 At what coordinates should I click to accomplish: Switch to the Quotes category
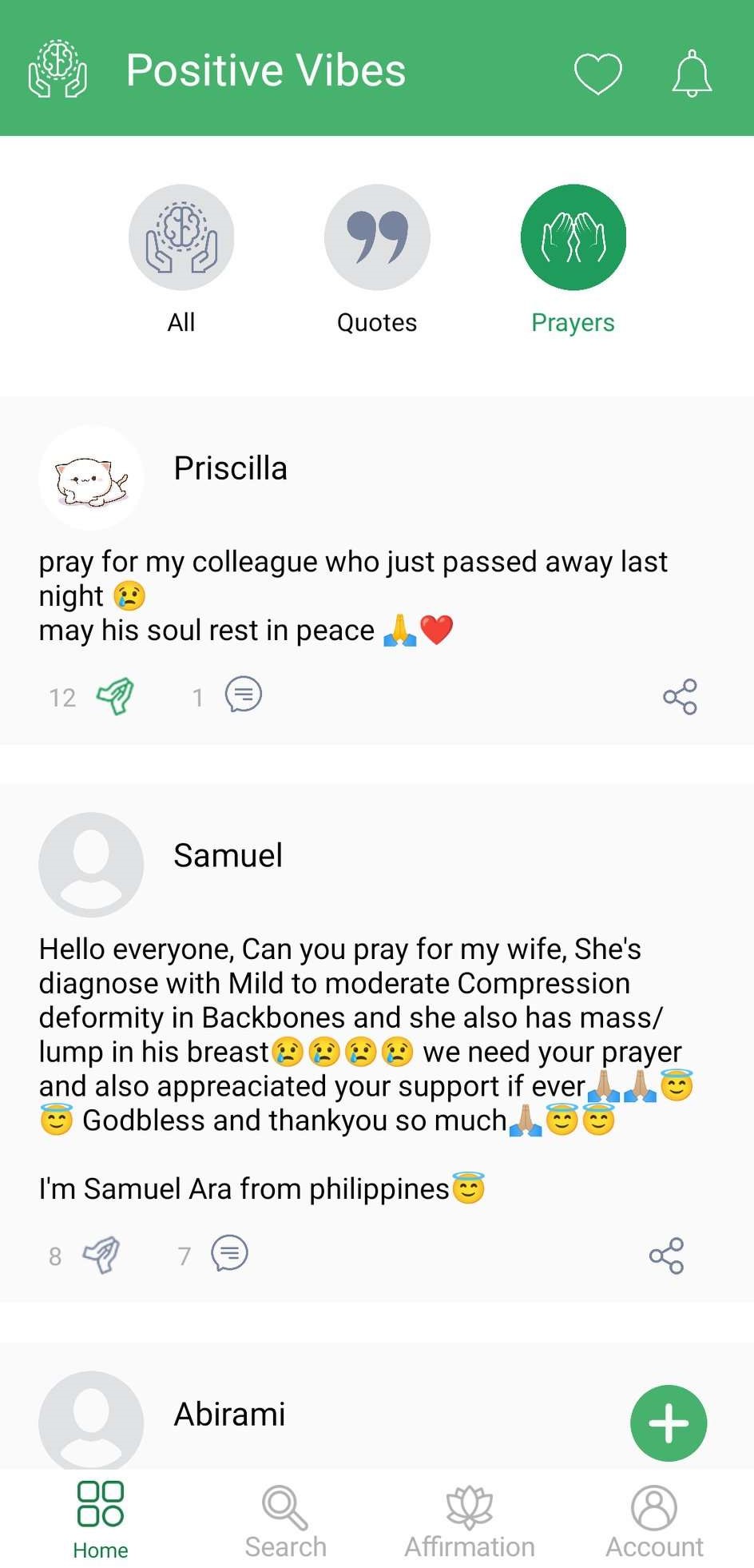tap(377, 237)
